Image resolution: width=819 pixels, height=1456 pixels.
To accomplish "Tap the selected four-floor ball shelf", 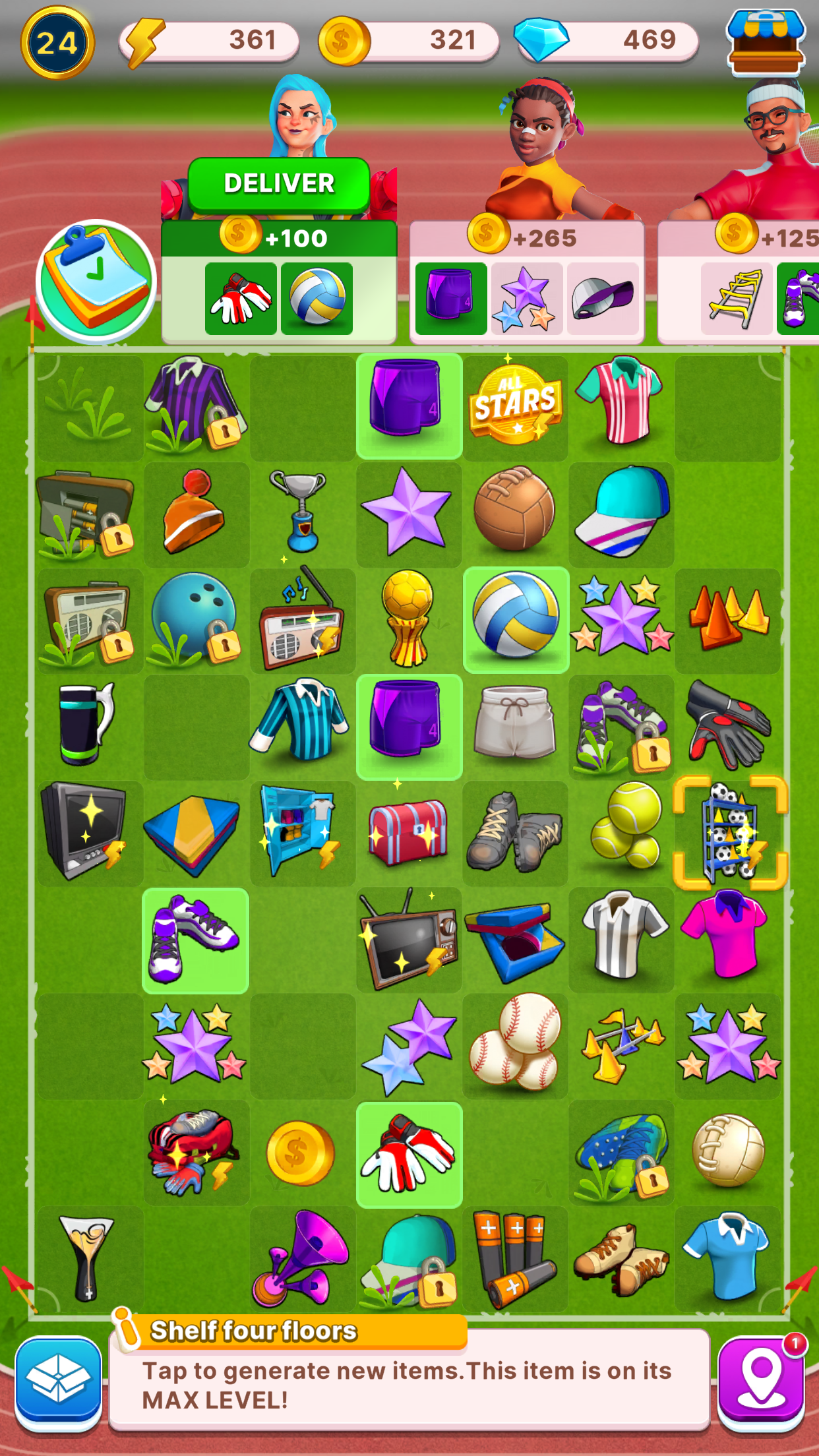I will [x=729, y=833].
